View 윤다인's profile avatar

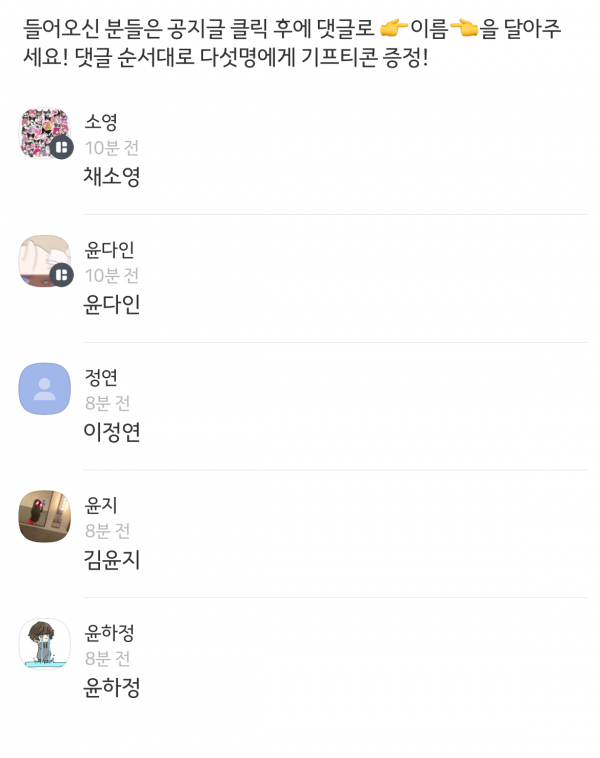coord(44,261)
